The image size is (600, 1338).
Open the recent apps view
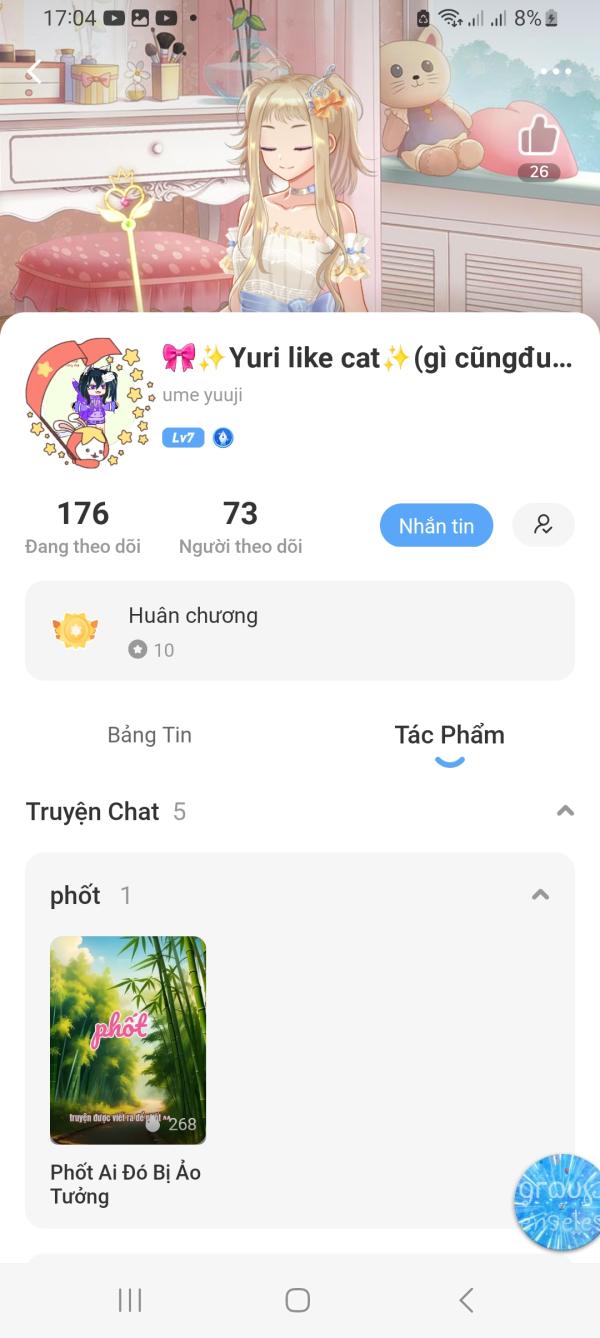coord(130,1300)
